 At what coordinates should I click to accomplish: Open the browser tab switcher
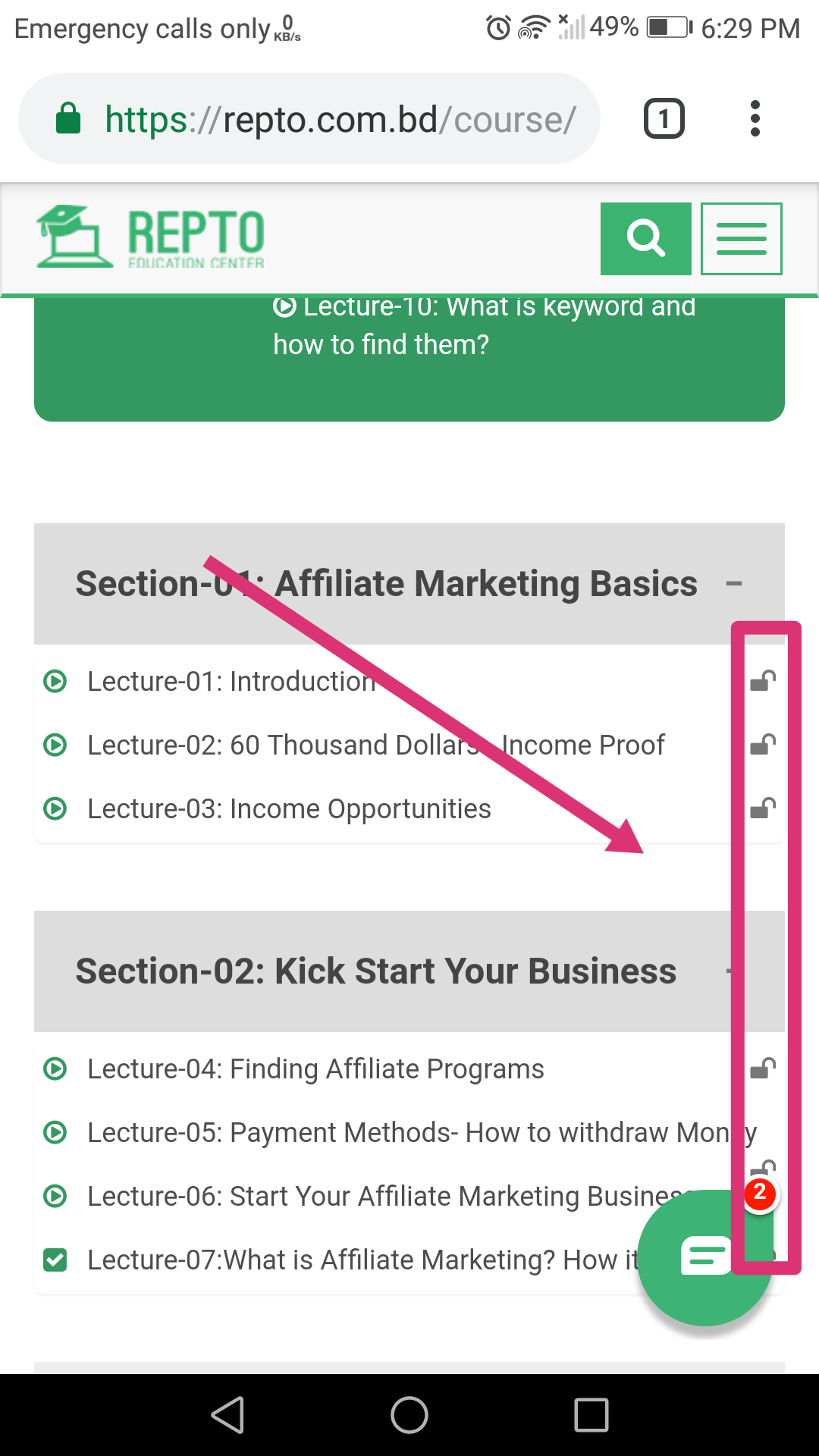[x=664, y=119]
